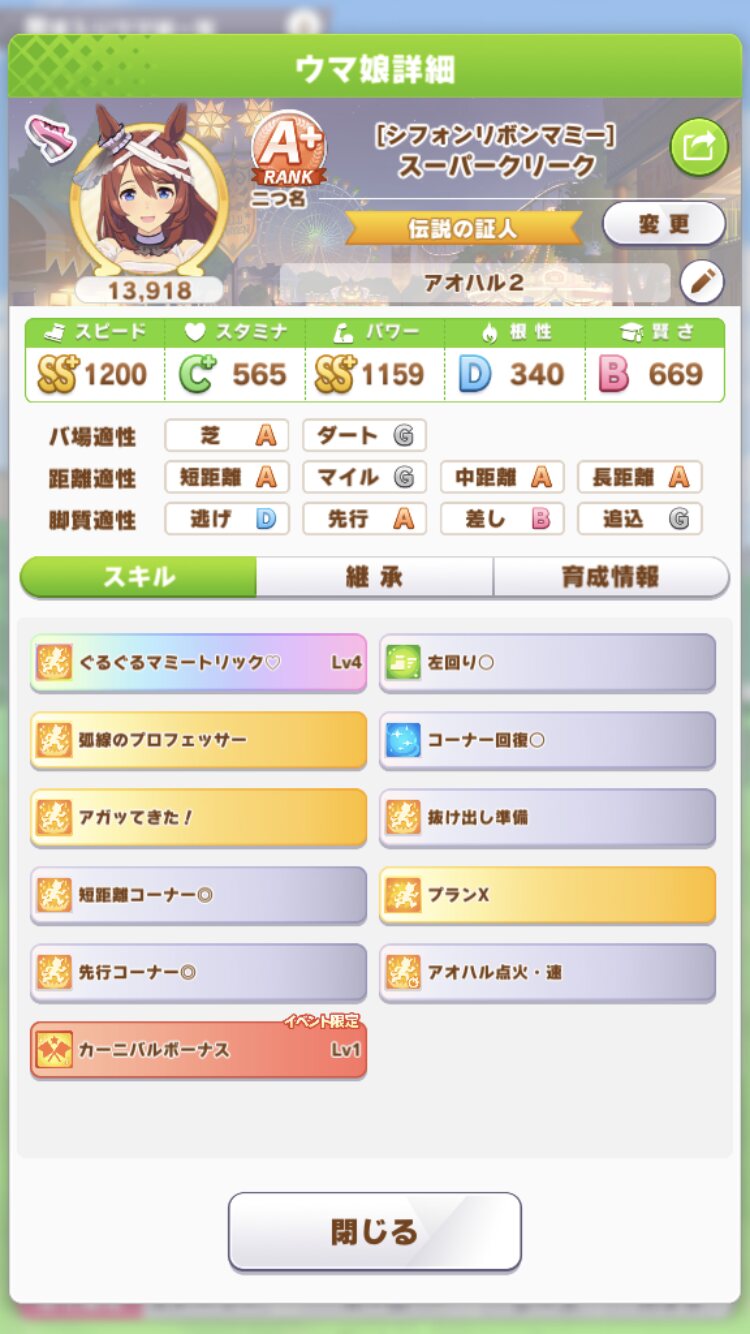Open skill 弧線のプロフェッサー

pos(198,740)
